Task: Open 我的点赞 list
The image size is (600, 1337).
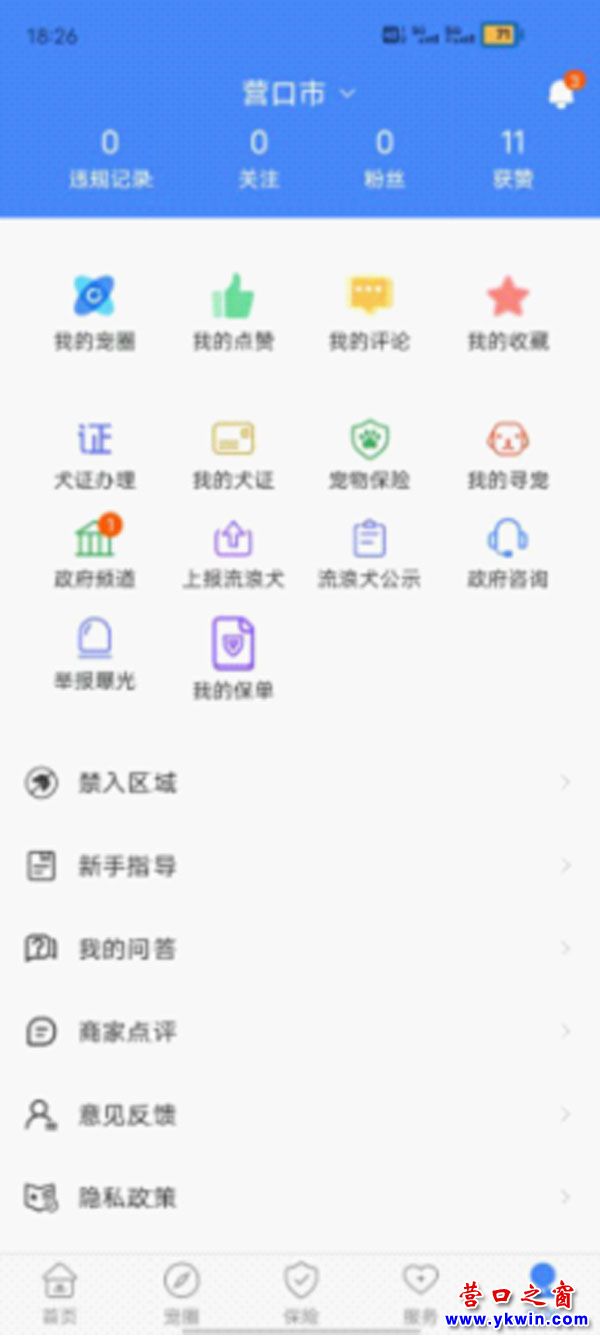Action: [233, 311]
